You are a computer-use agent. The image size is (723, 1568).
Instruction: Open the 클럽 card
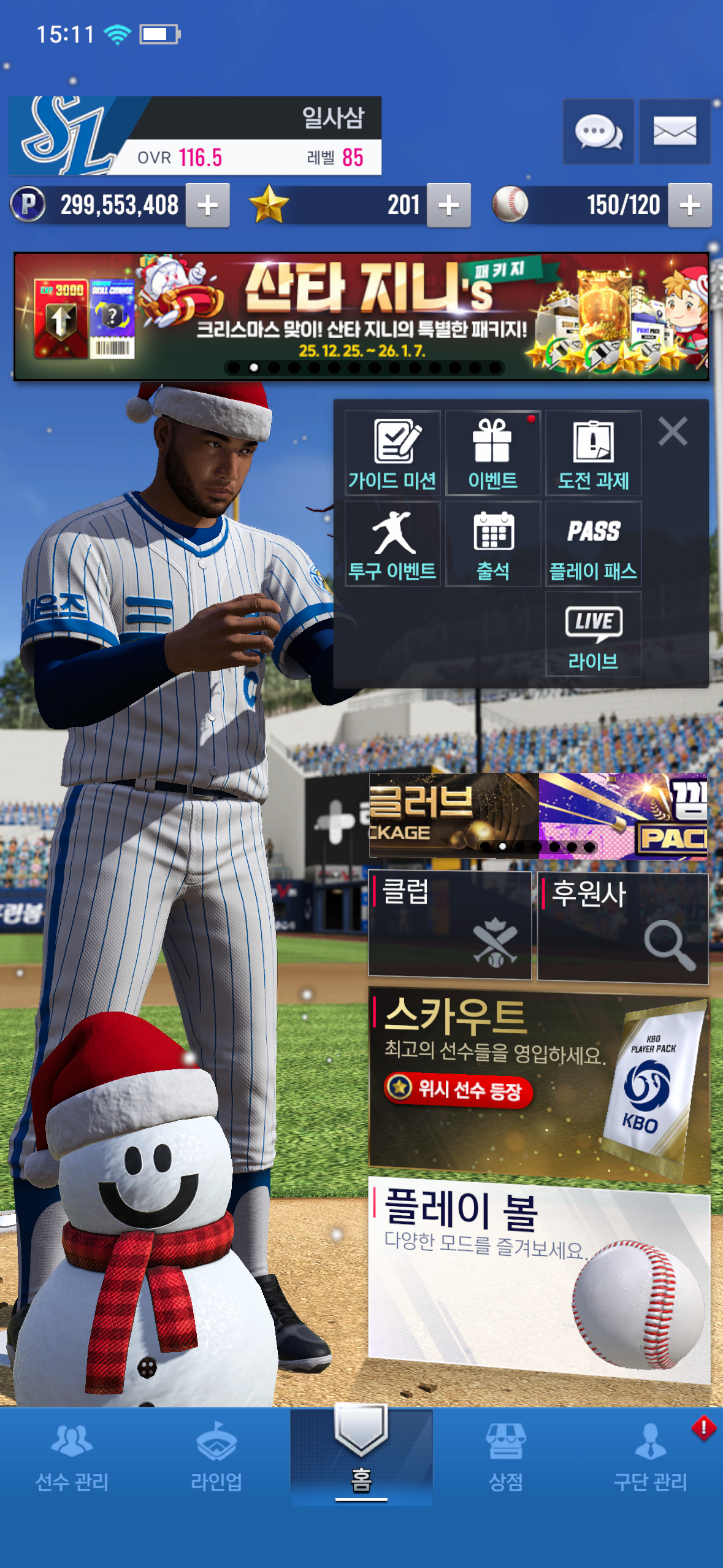click(449, 925)
